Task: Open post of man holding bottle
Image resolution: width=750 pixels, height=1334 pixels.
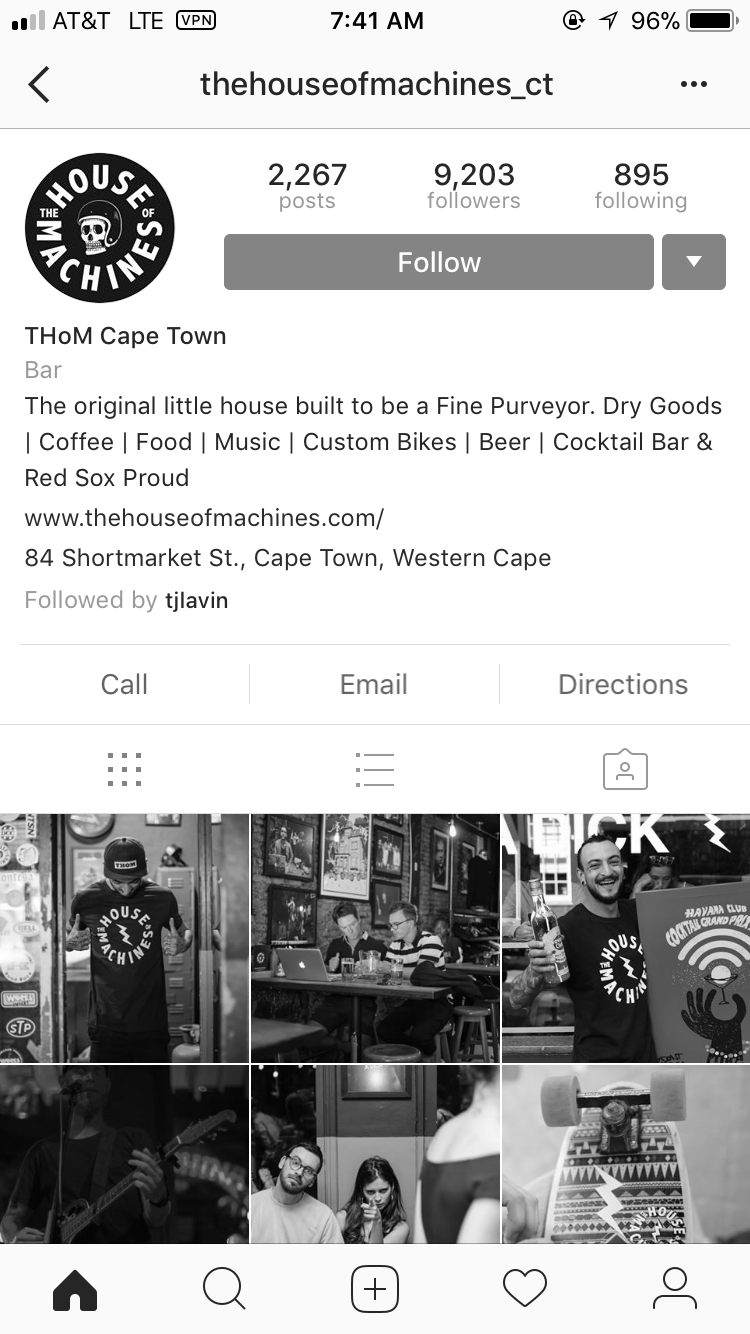Action: pyautogui.click(x=626, y=938)
